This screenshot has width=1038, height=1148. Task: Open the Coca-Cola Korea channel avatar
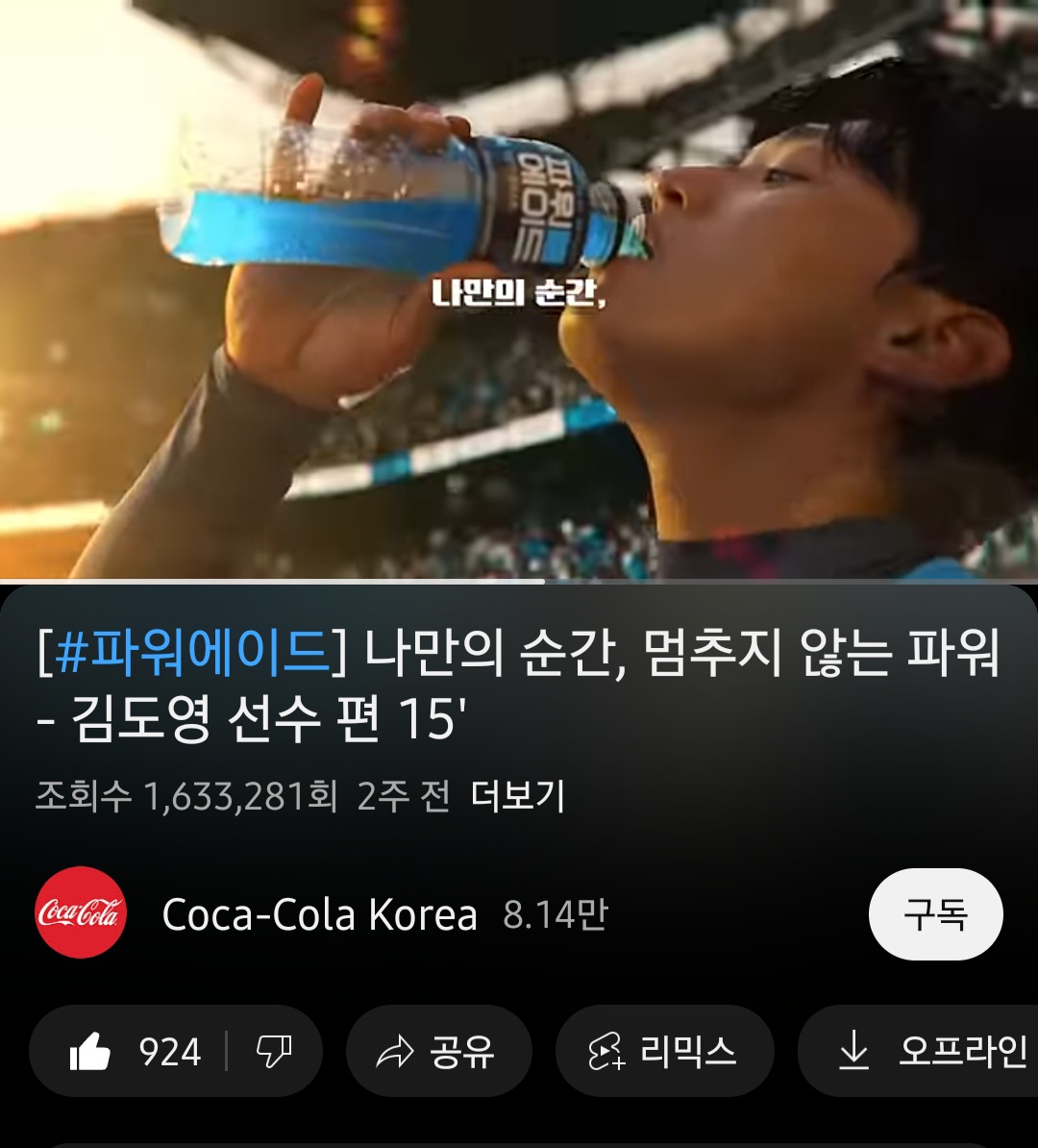point(81,912)
